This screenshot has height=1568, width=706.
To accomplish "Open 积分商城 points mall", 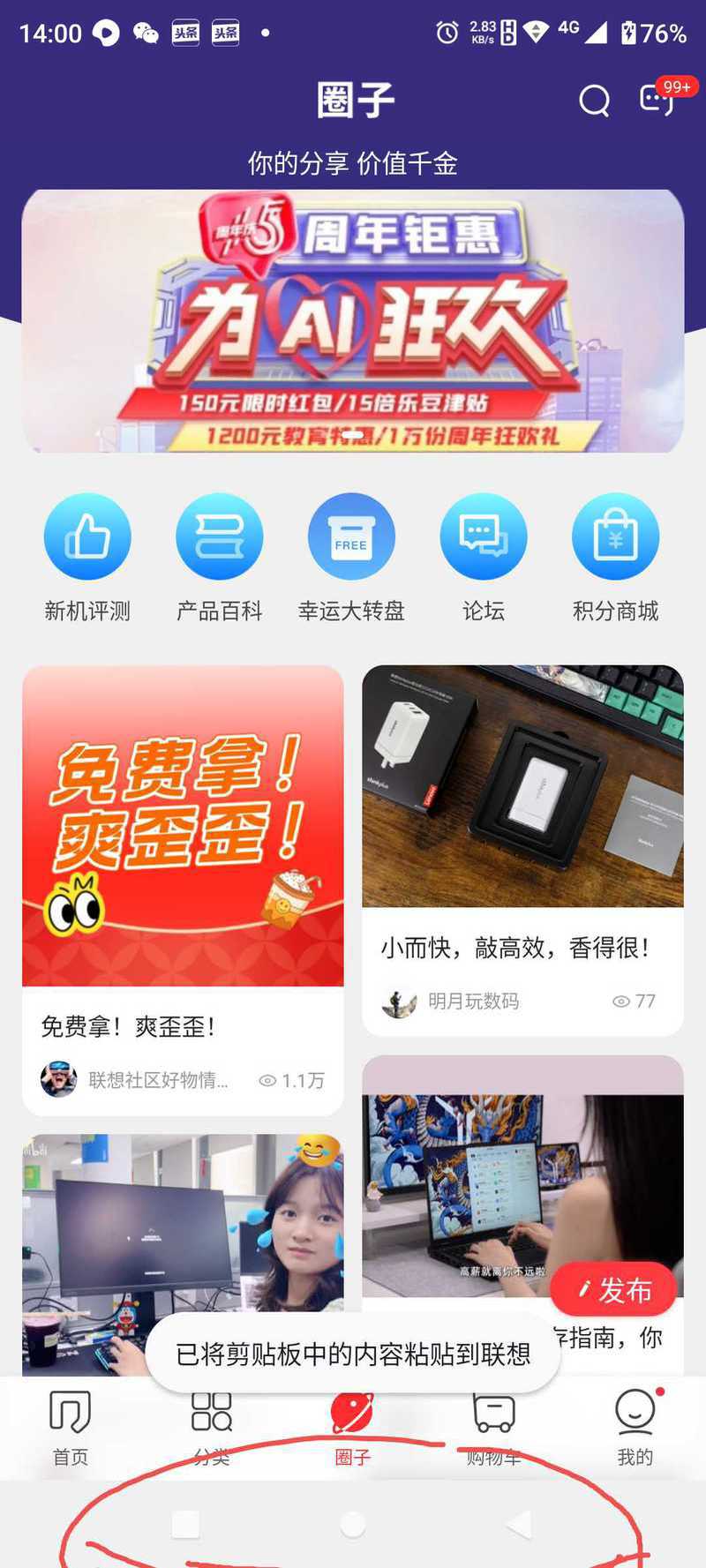I will (615, 537).
